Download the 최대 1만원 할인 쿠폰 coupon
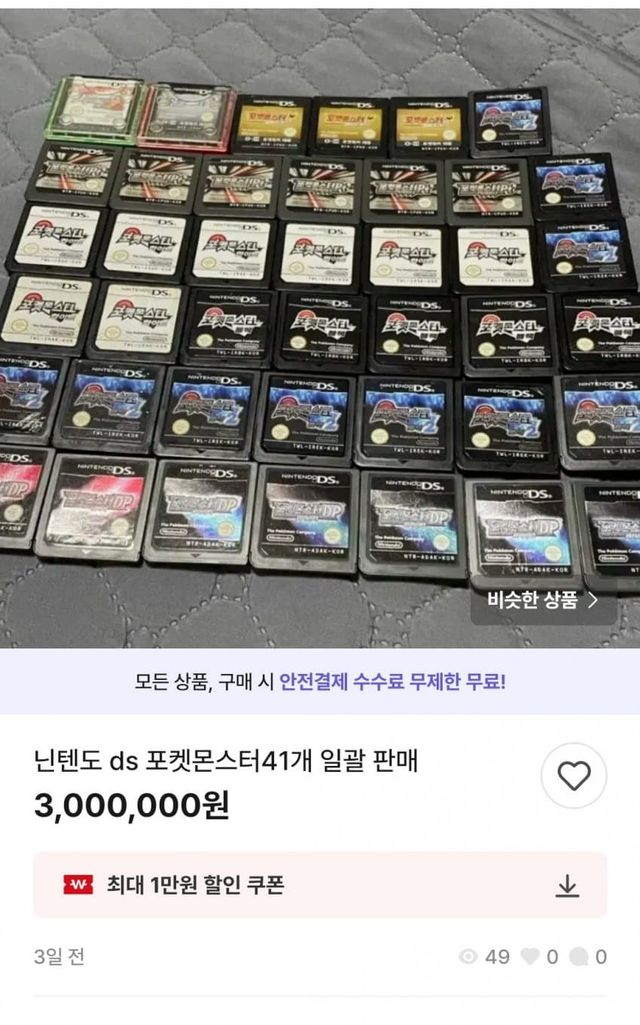Screen dimensions: 640x1025 click(567, 885)
